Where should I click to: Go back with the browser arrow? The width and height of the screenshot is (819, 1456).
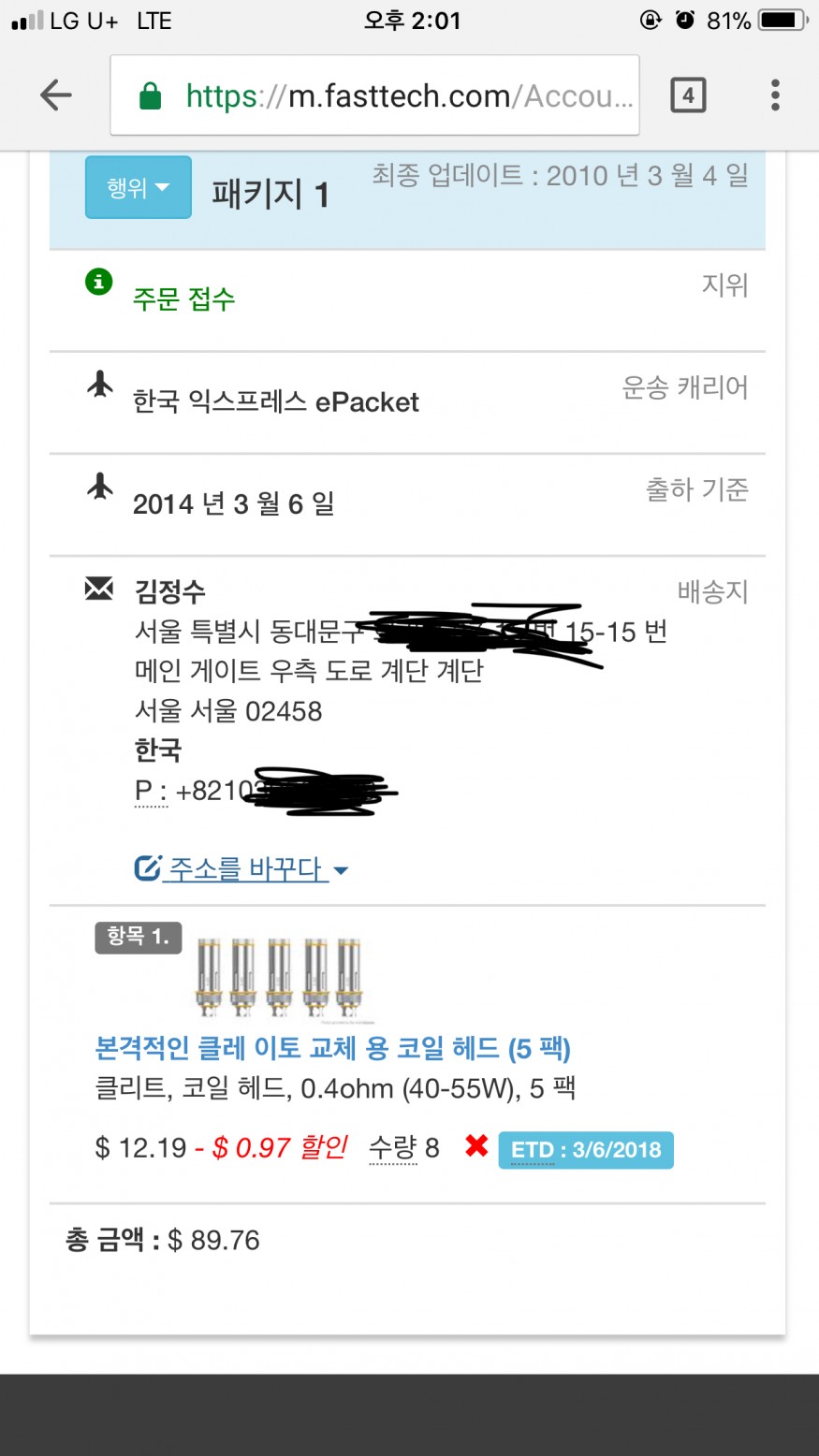click(x=56, y=95)
